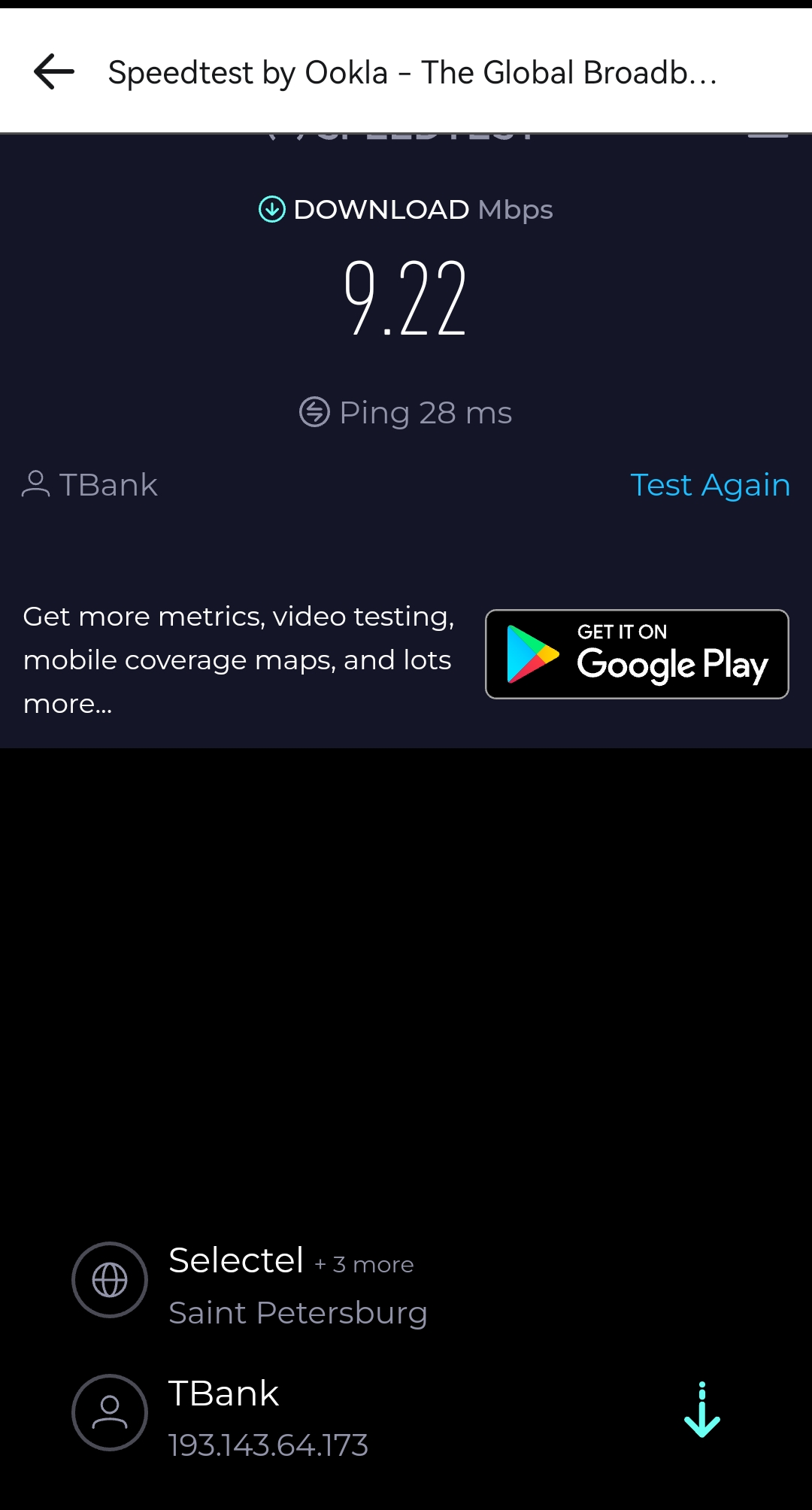
Task: Go back using the top arrow
Action: tap(54, 72)
